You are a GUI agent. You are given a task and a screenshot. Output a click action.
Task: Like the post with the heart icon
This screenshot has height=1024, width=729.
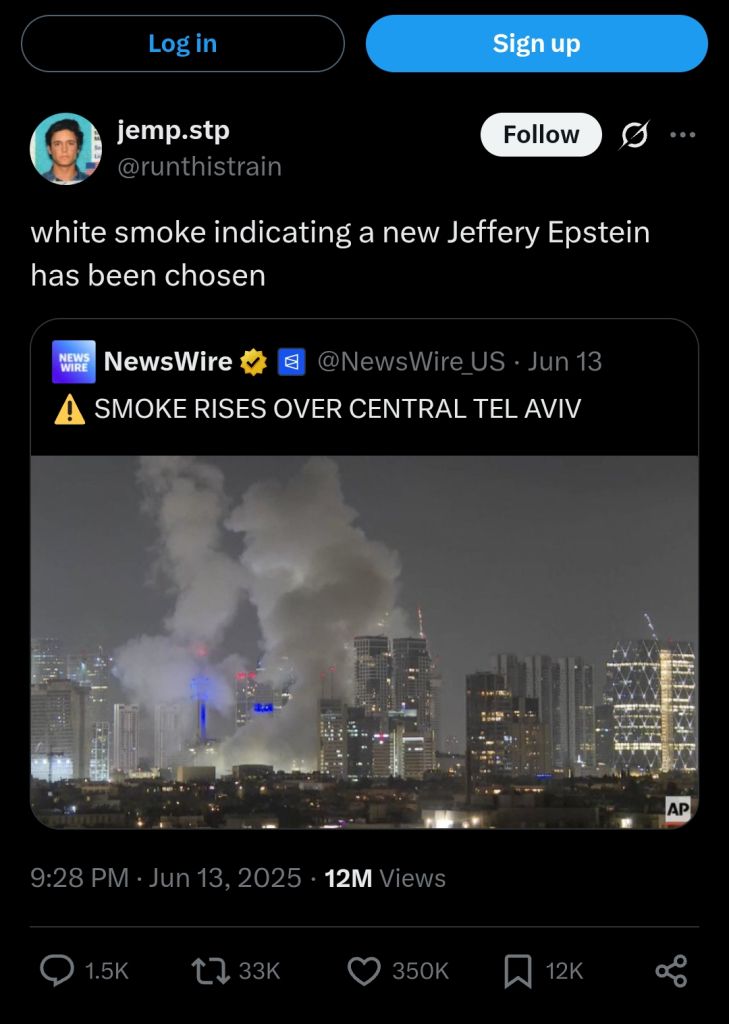[x=365, y=970]
